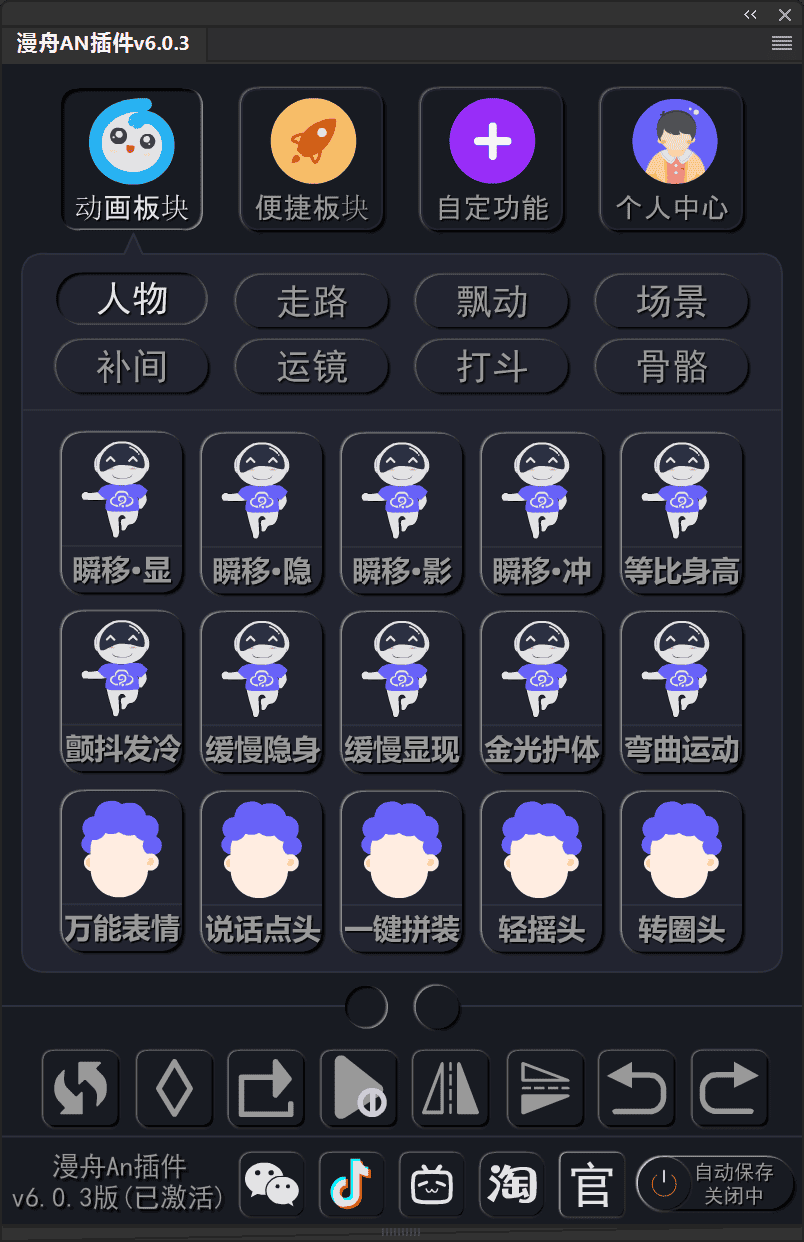Open the hamburger menu at top right
Screen dimensions: 804x1242
[x=781, y=43]
